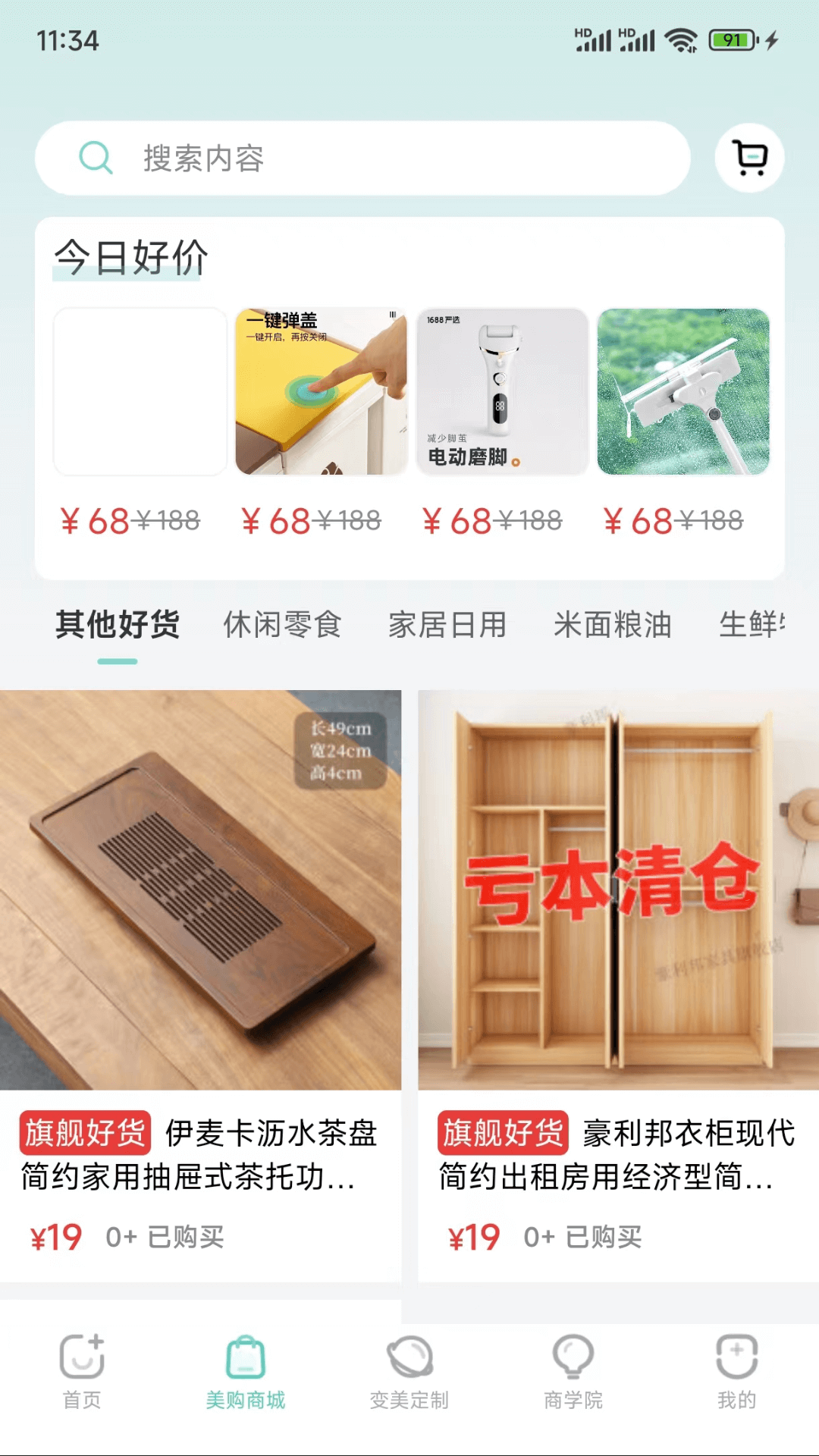Open the shopping cart icon
This screenshot has height=1456, width=819.
click(x=750, y=158)
